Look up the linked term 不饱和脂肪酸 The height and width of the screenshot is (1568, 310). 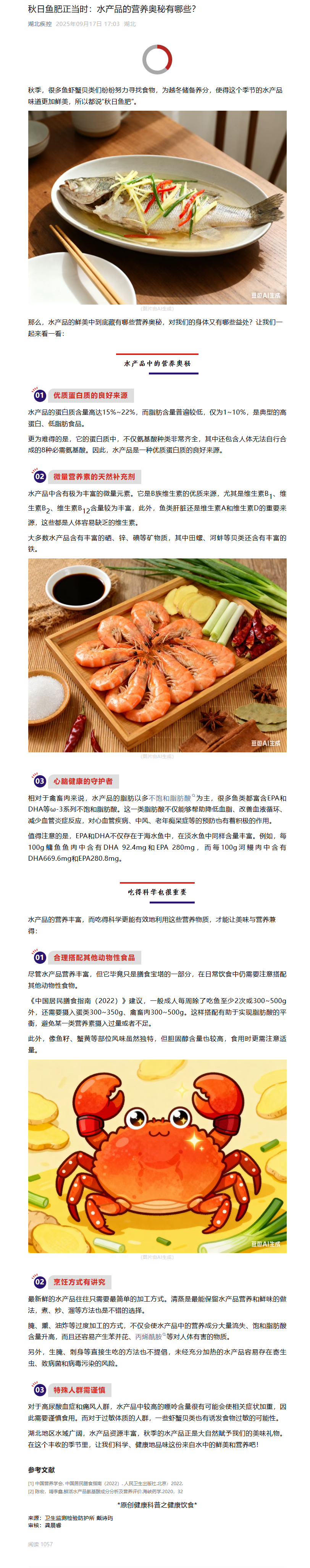170,797
